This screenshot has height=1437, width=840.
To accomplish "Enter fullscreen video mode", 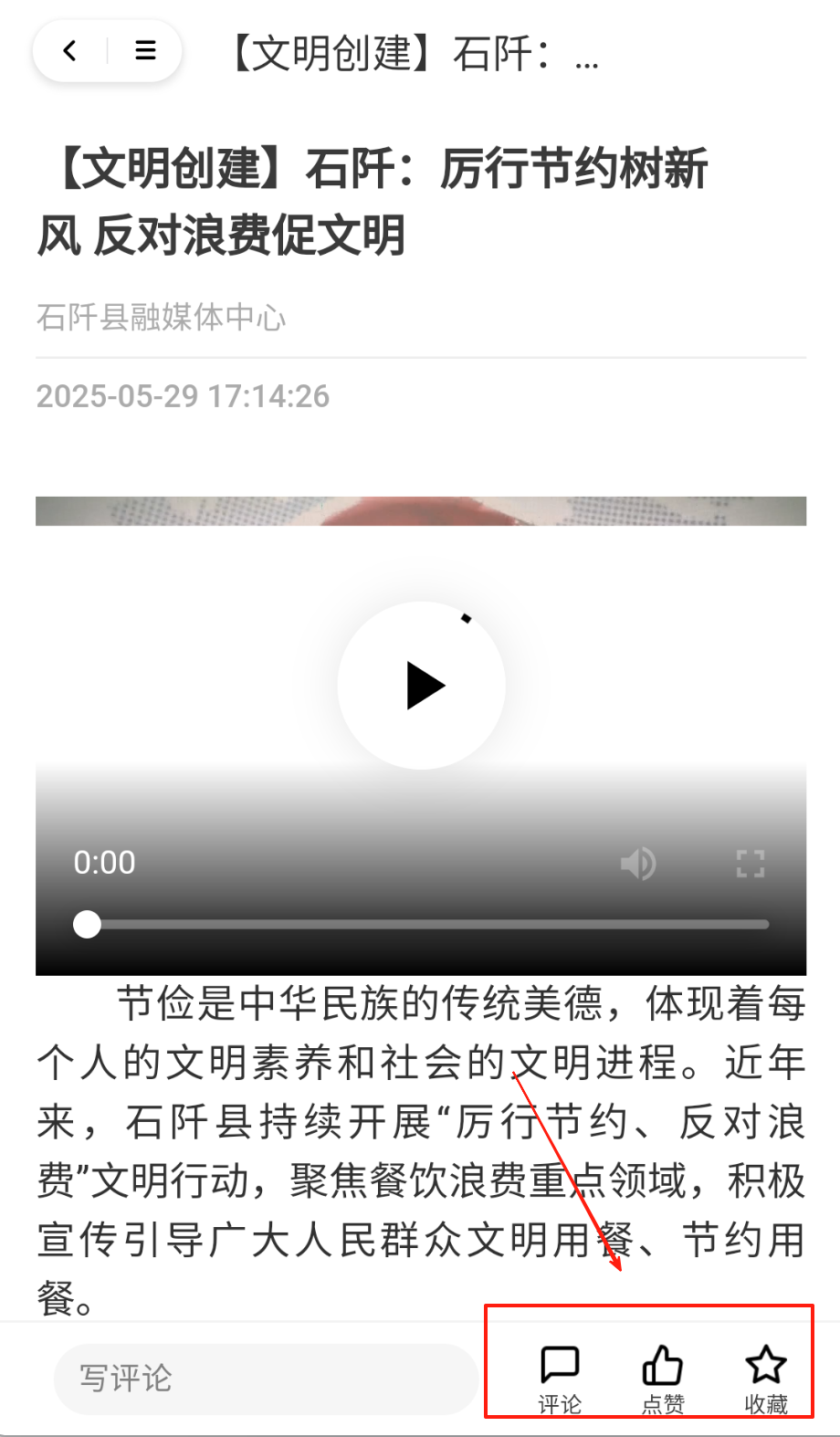I will 750,863.
